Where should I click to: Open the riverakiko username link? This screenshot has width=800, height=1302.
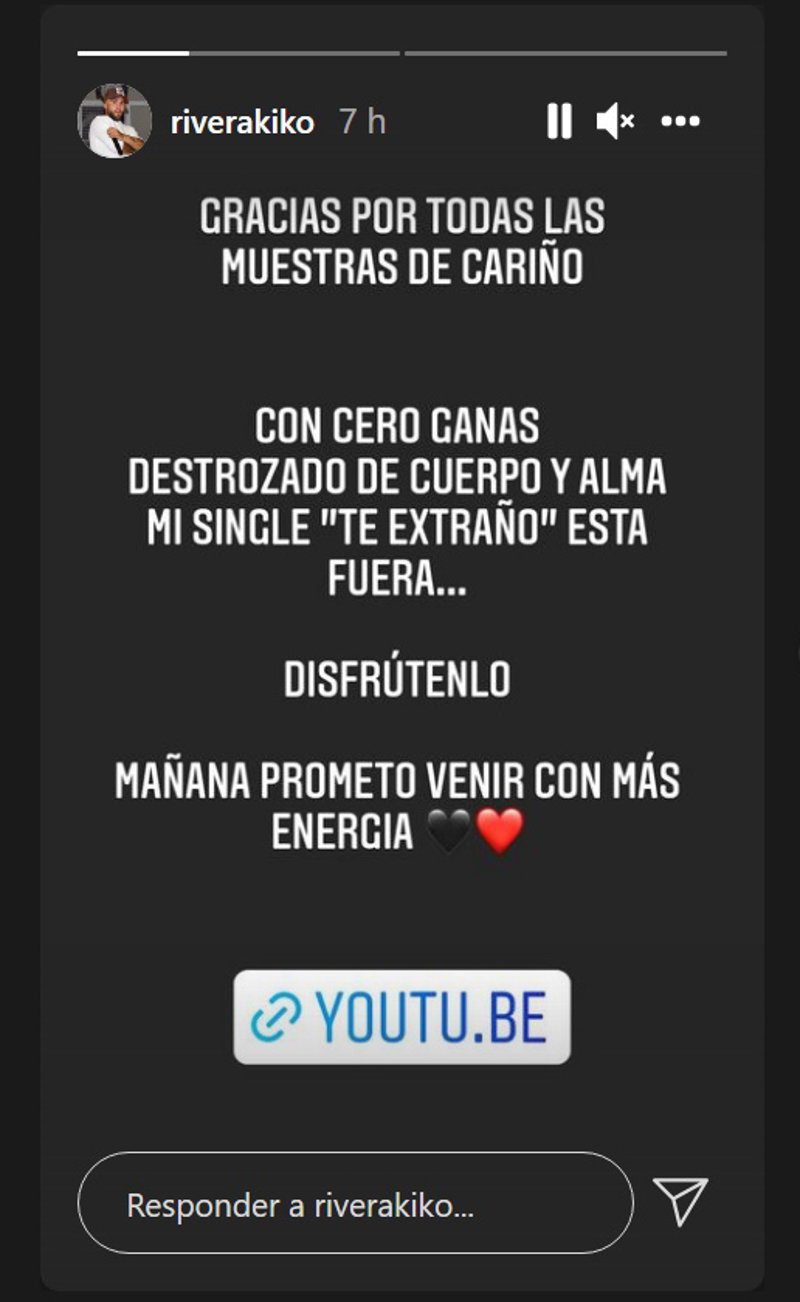[x=243, y=122]
